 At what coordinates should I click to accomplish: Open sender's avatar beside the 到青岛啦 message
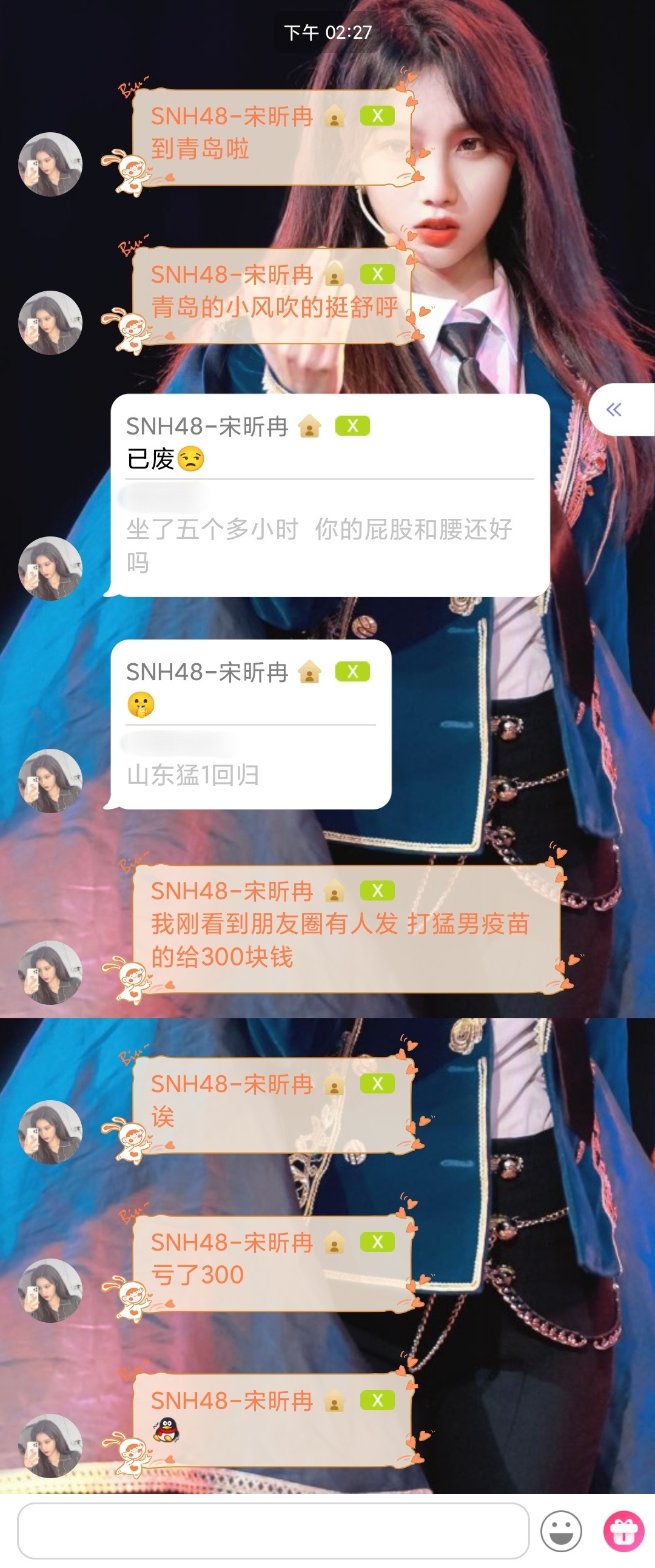pos(50,164)
